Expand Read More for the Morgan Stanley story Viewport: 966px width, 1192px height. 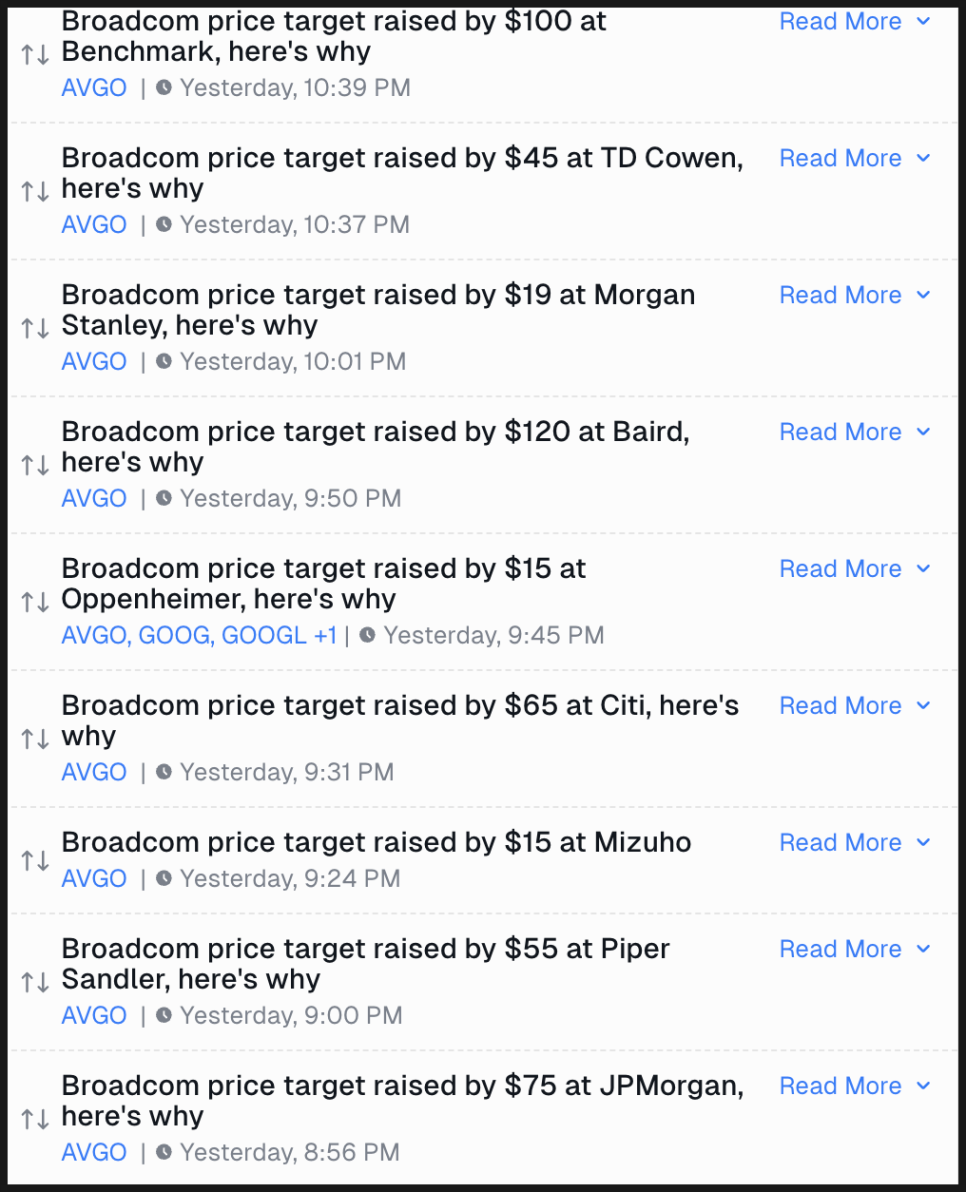854,295
